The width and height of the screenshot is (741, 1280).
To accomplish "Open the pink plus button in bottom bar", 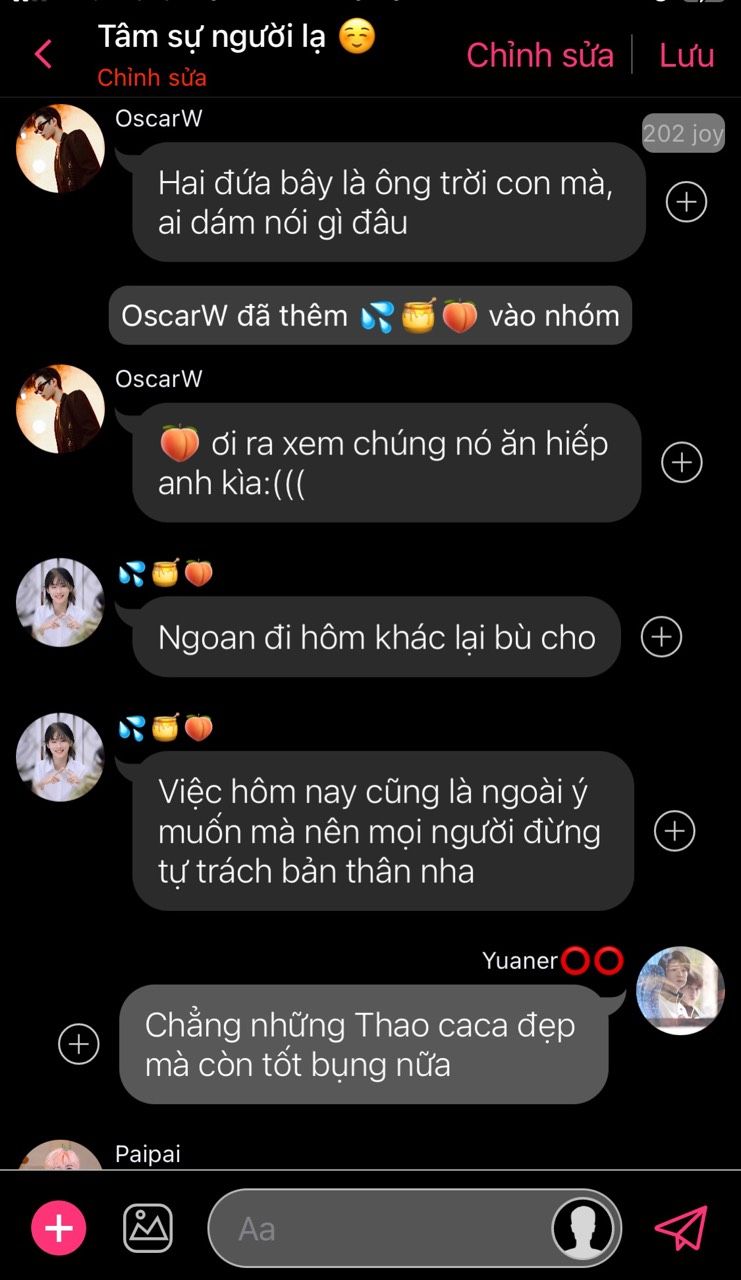I will [x=59, y=1228].
